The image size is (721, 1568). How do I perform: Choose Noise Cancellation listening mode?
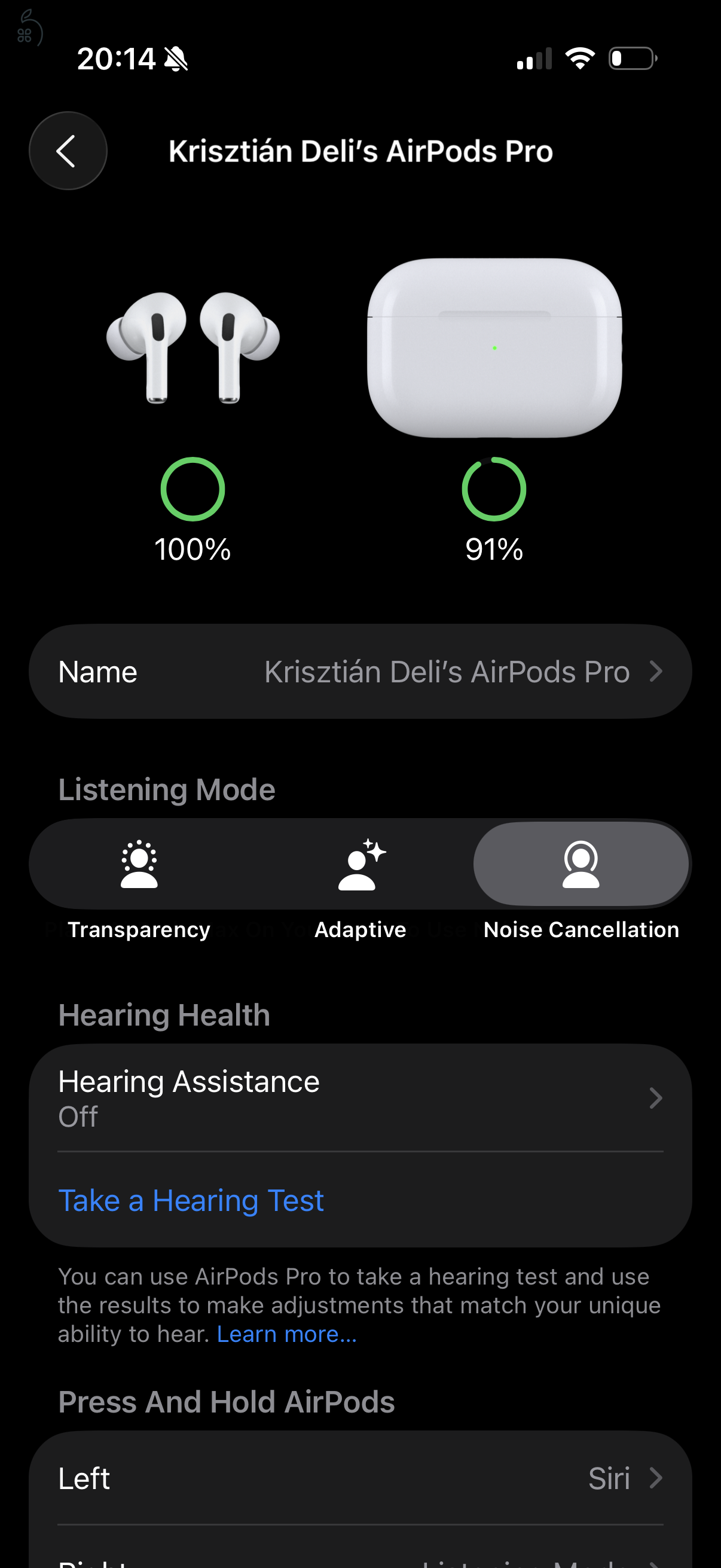(x=581, y=864)
